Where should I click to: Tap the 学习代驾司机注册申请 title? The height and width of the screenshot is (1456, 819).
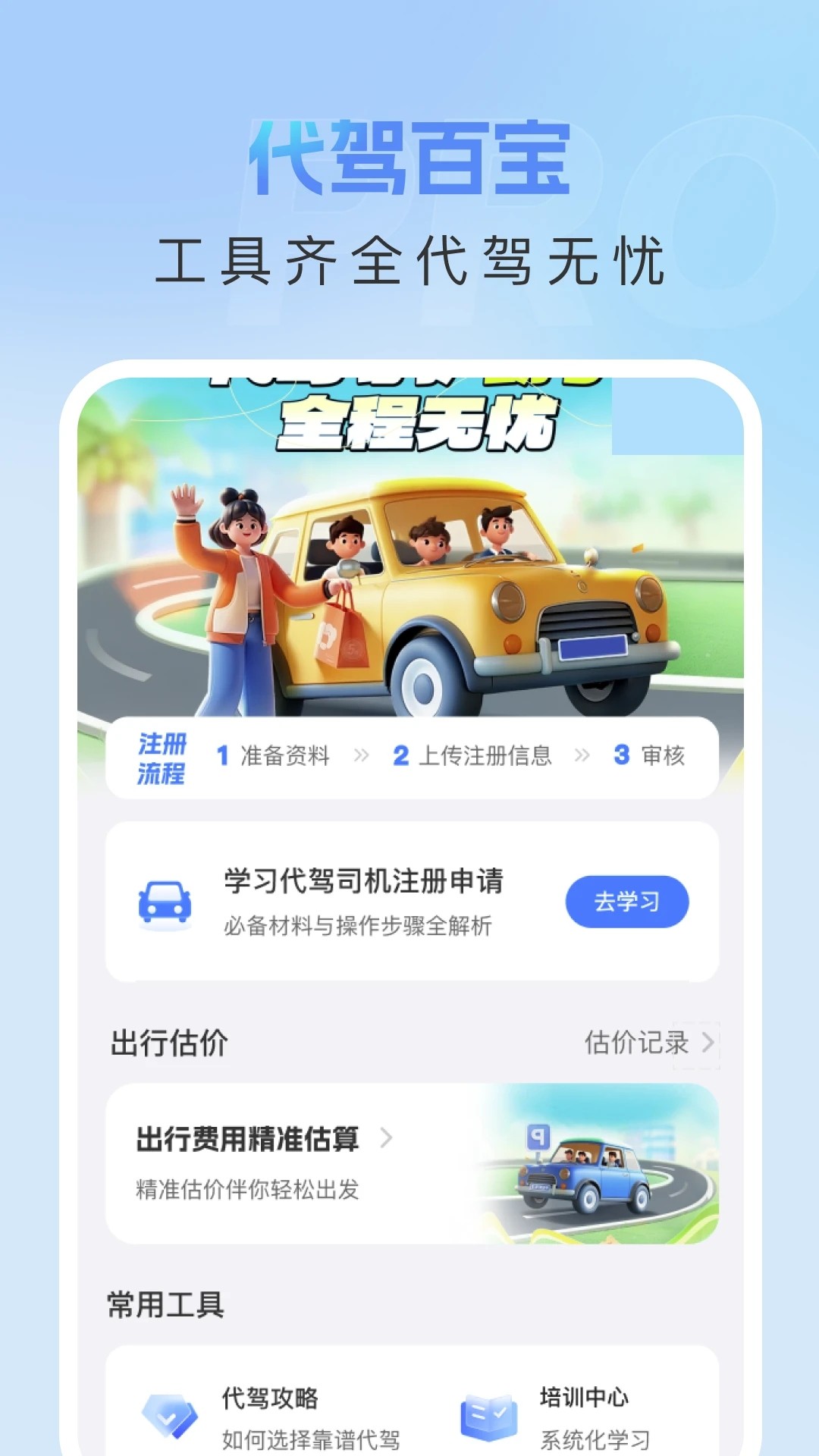pos(363,881)
